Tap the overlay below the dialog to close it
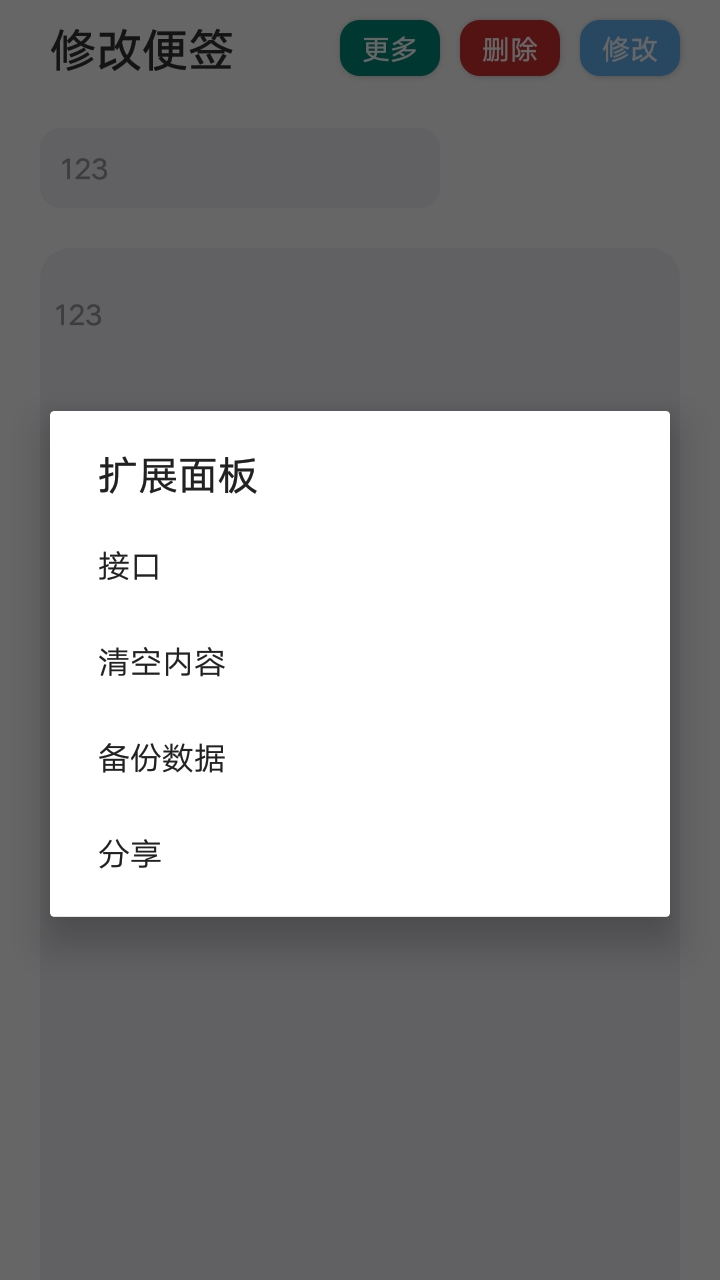 point(360,1100)
